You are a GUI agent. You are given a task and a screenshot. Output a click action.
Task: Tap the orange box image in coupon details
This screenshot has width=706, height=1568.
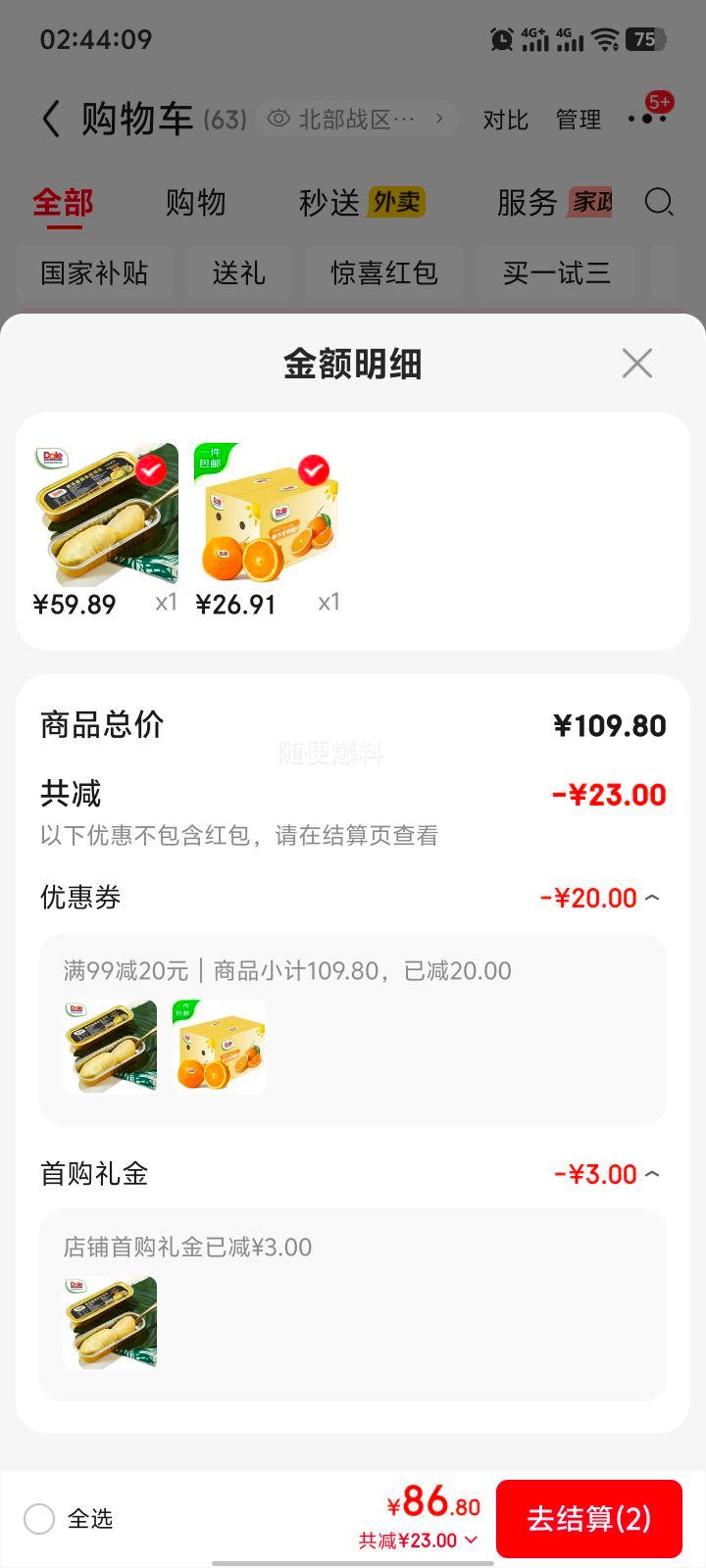(219, 1047)
